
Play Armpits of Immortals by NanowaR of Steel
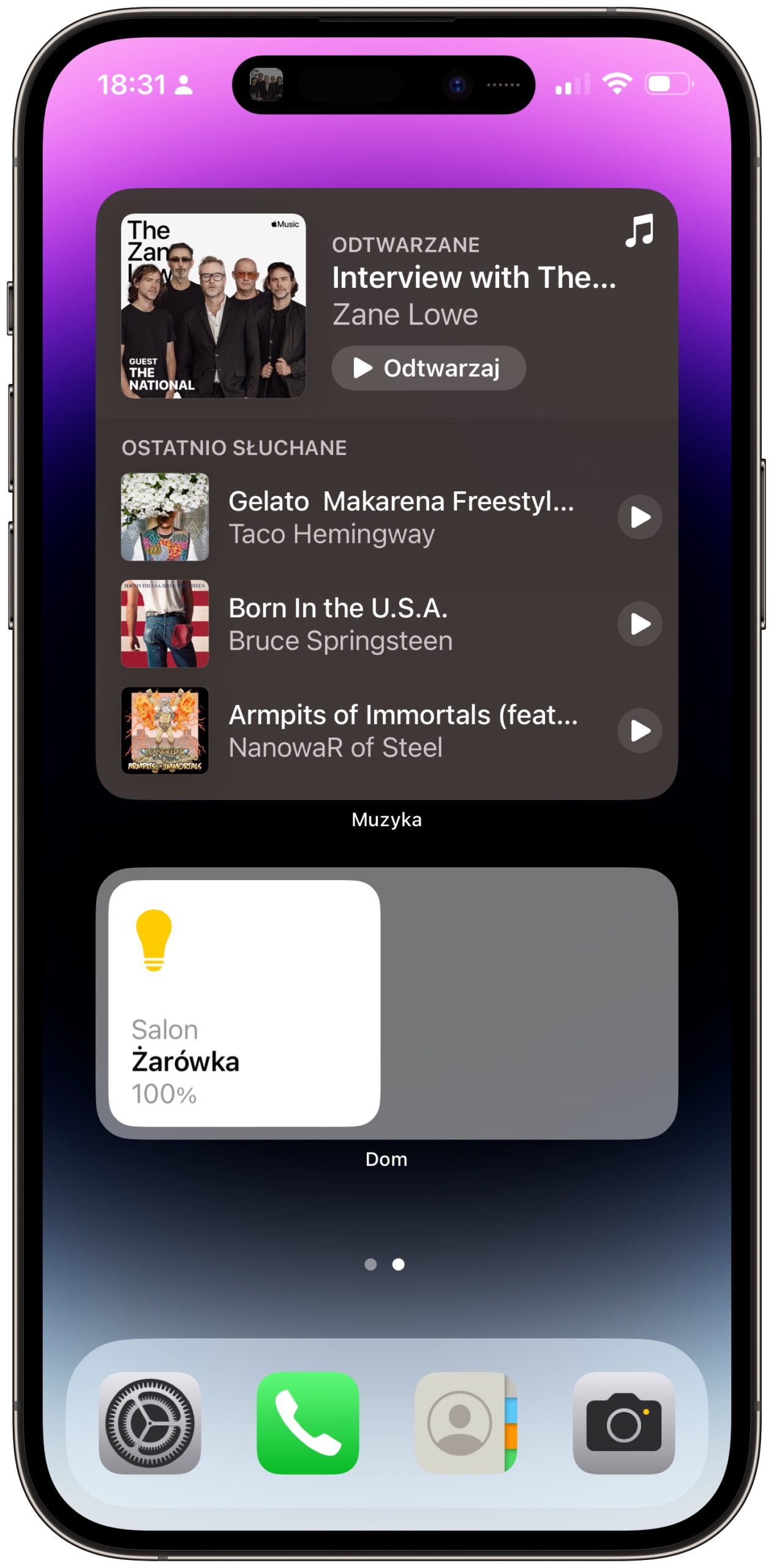point(639,730)
